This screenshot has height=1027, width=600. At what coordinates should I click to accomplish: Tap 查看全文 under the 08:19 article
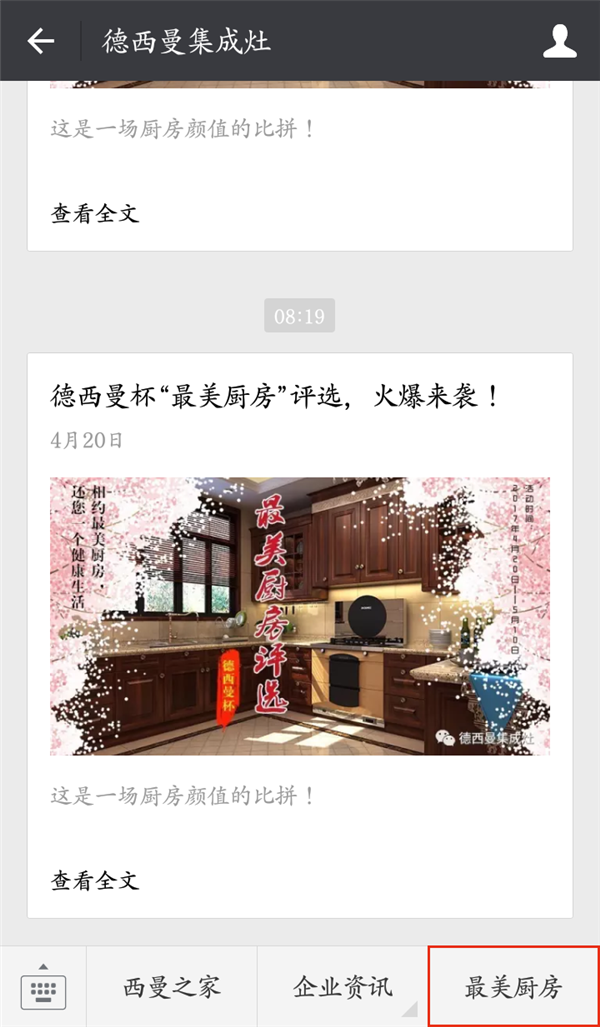tap(95, 881)
